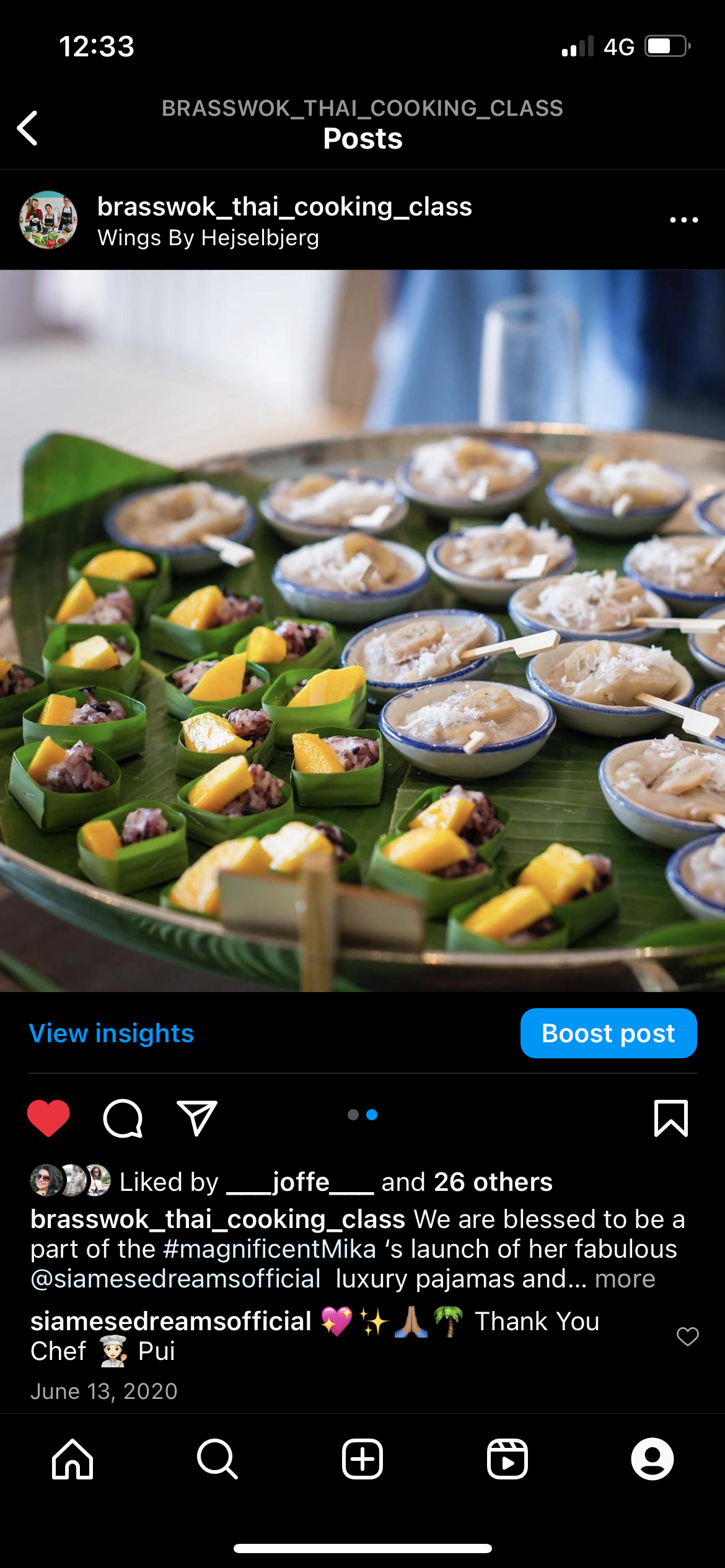View insights for this post
The height and width of the screenshot is (1568, 725).
(112, 1033)
